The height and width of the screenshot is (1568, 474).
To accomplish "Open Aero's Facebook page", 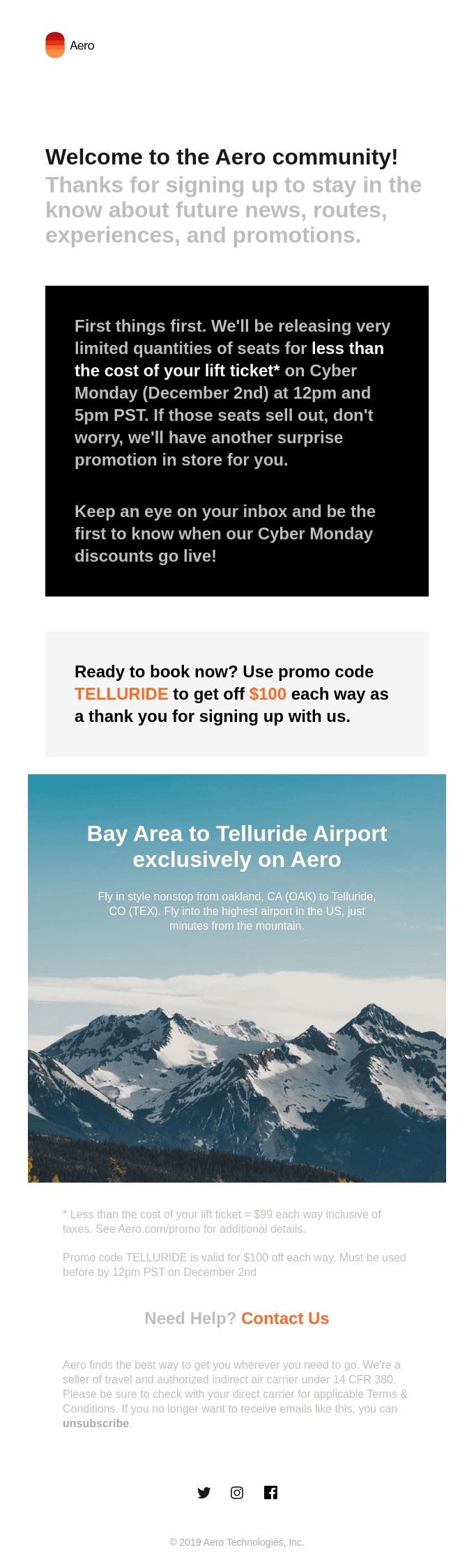I will pyautogui.click(x=270, y=1492).
